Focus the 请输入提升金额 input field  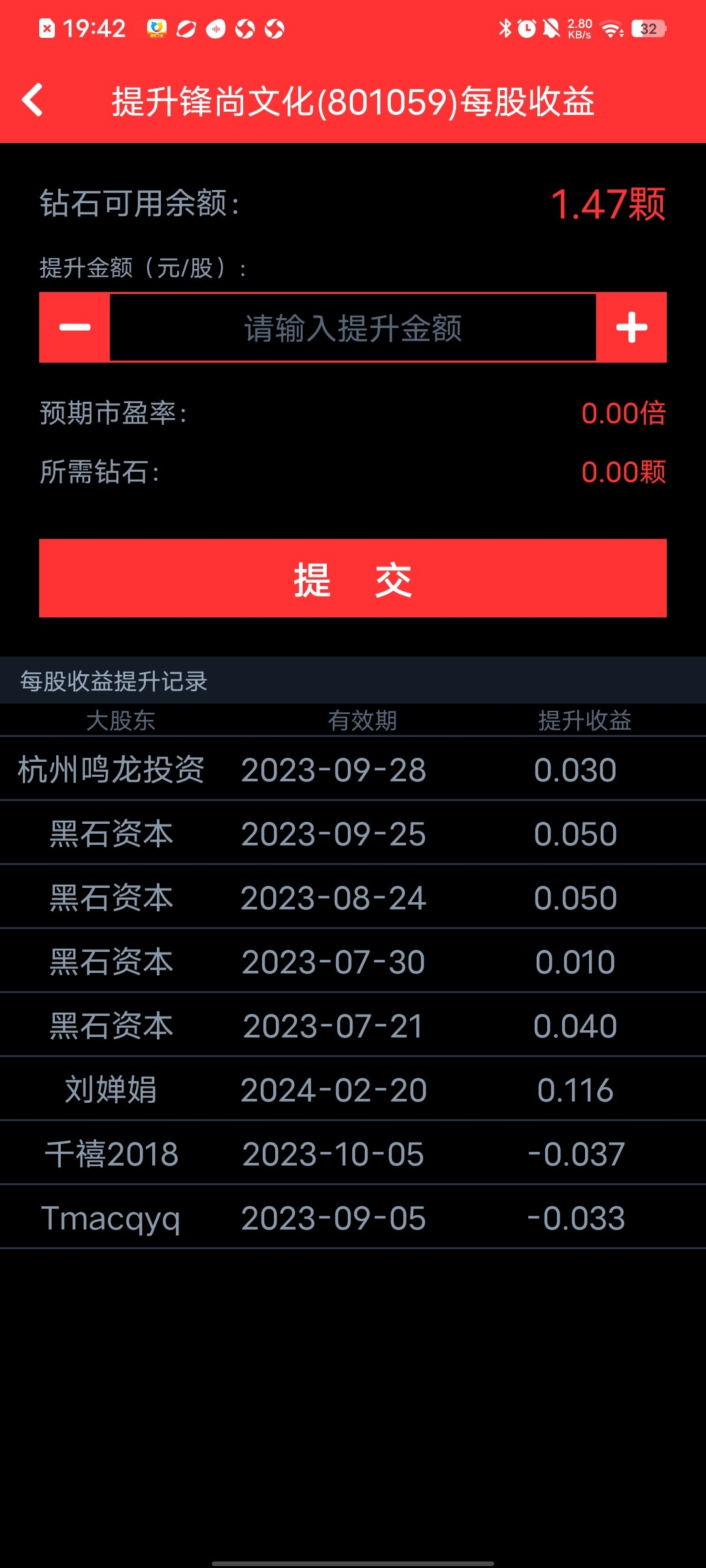[353, 327]
